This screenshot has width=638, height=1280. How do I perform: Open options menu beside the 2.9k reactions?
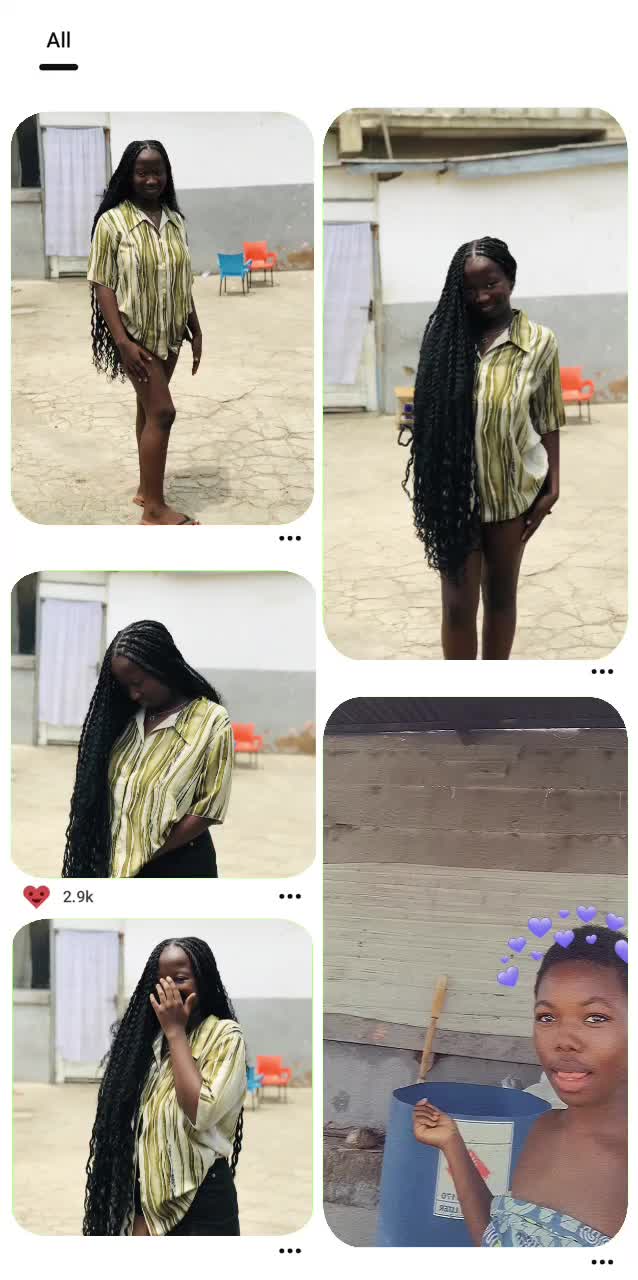point(290,896)
